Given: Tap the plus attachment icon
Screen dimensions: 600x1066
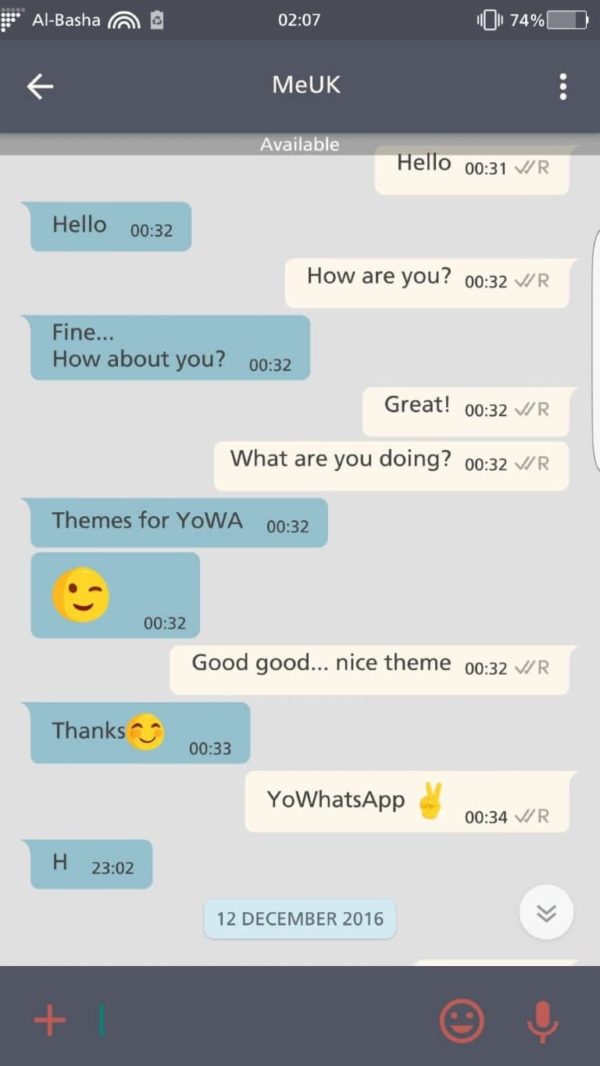Looking at the screenshot, I should pyautogui.click(x=50, y=1020).
